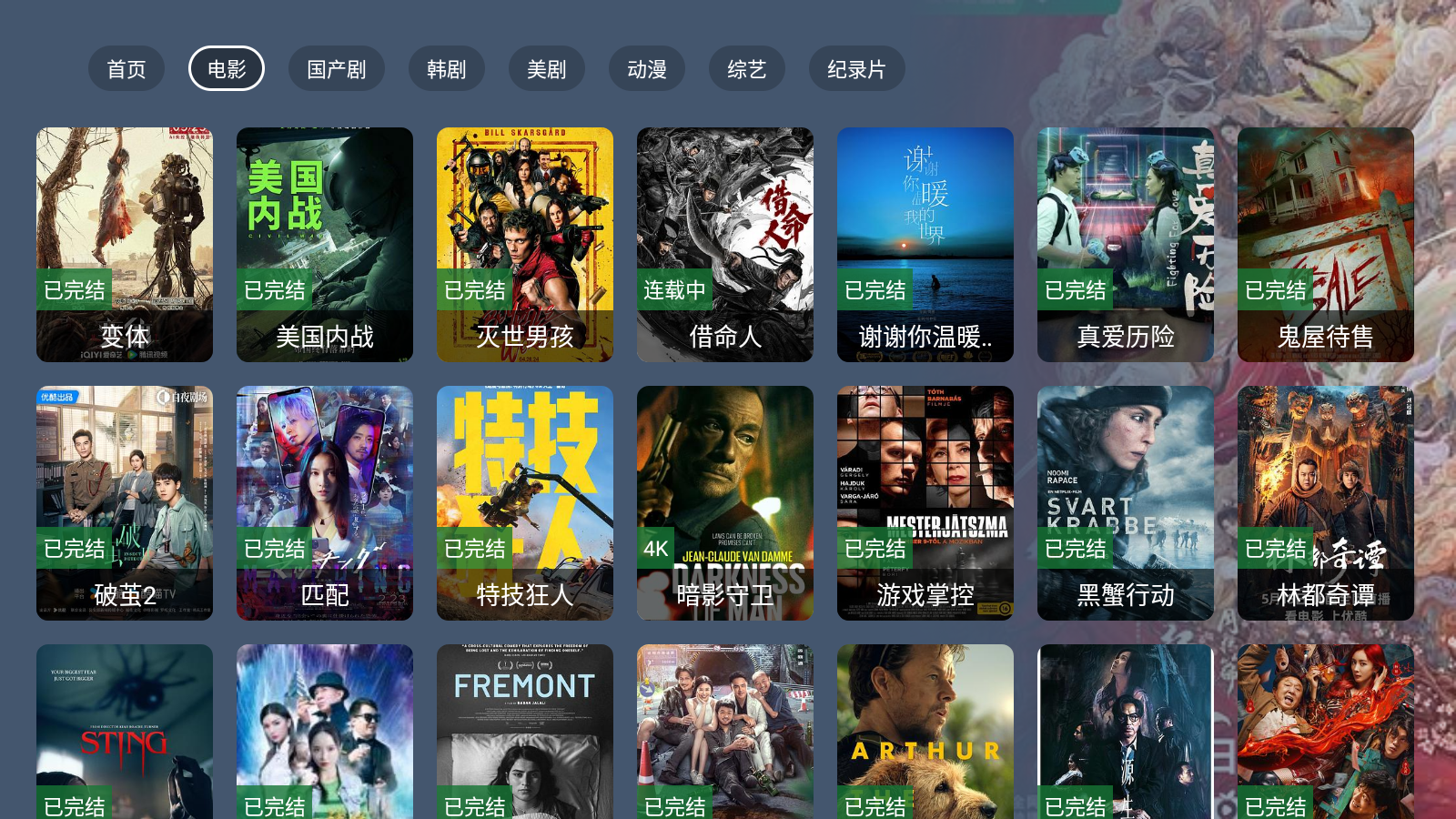The height and width of the screenshot is (819, 1456).
Task: Open the 4K film 暗影守卫
Action: 725,502
